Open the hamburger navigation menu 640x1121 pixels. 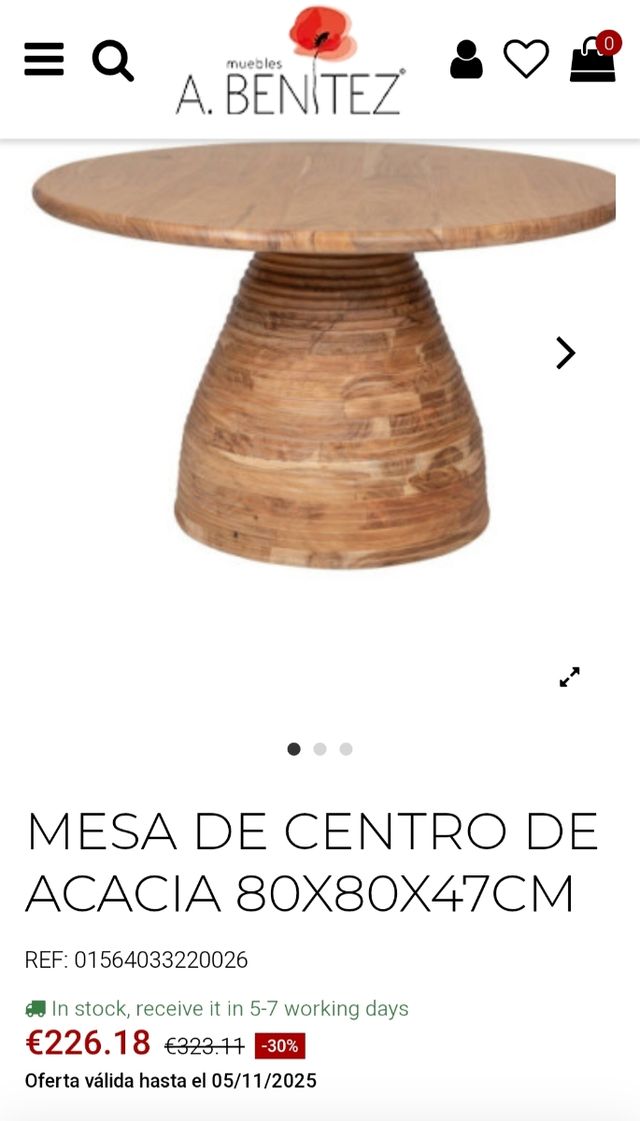44,60
